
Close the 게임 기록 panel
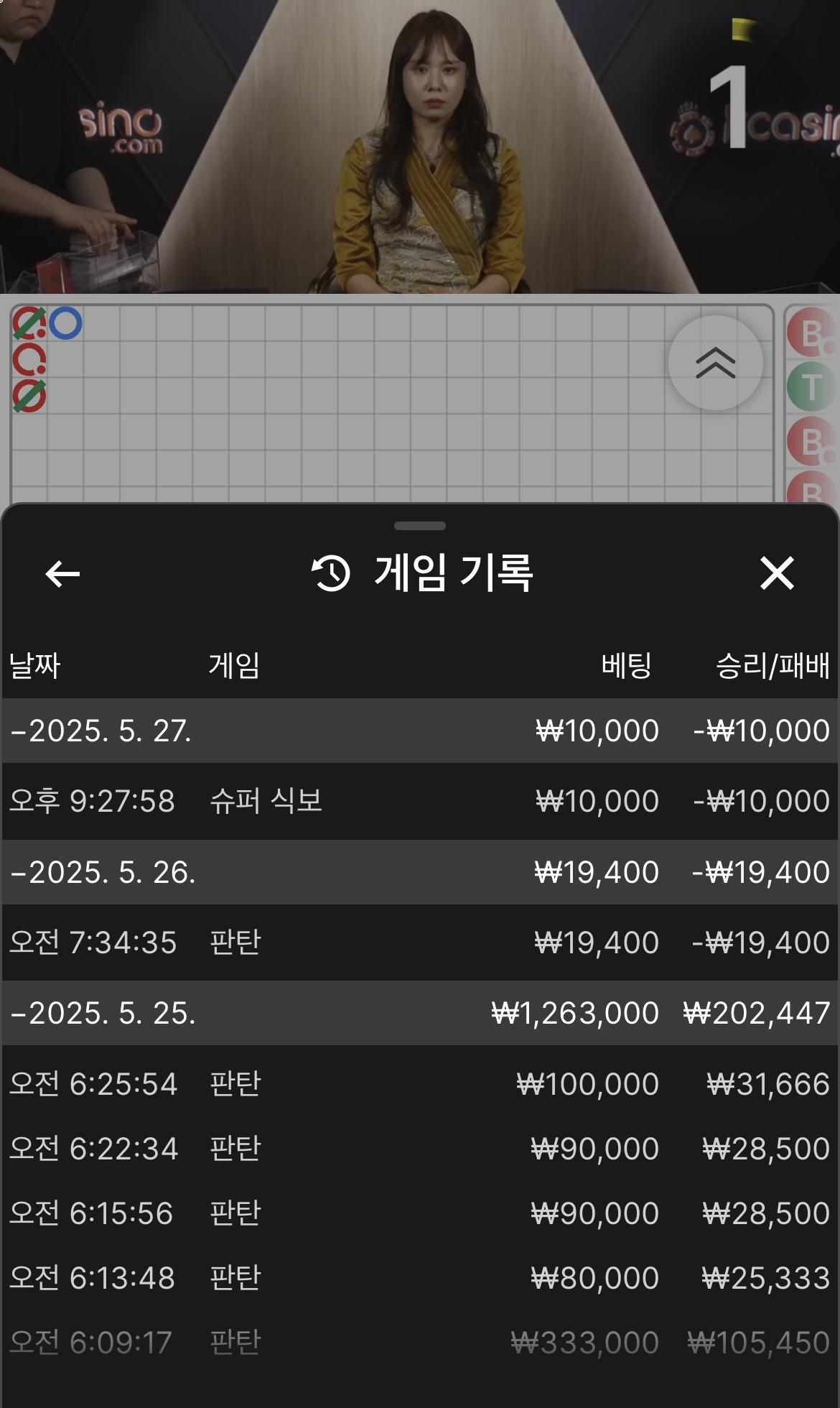coord(777,573)
